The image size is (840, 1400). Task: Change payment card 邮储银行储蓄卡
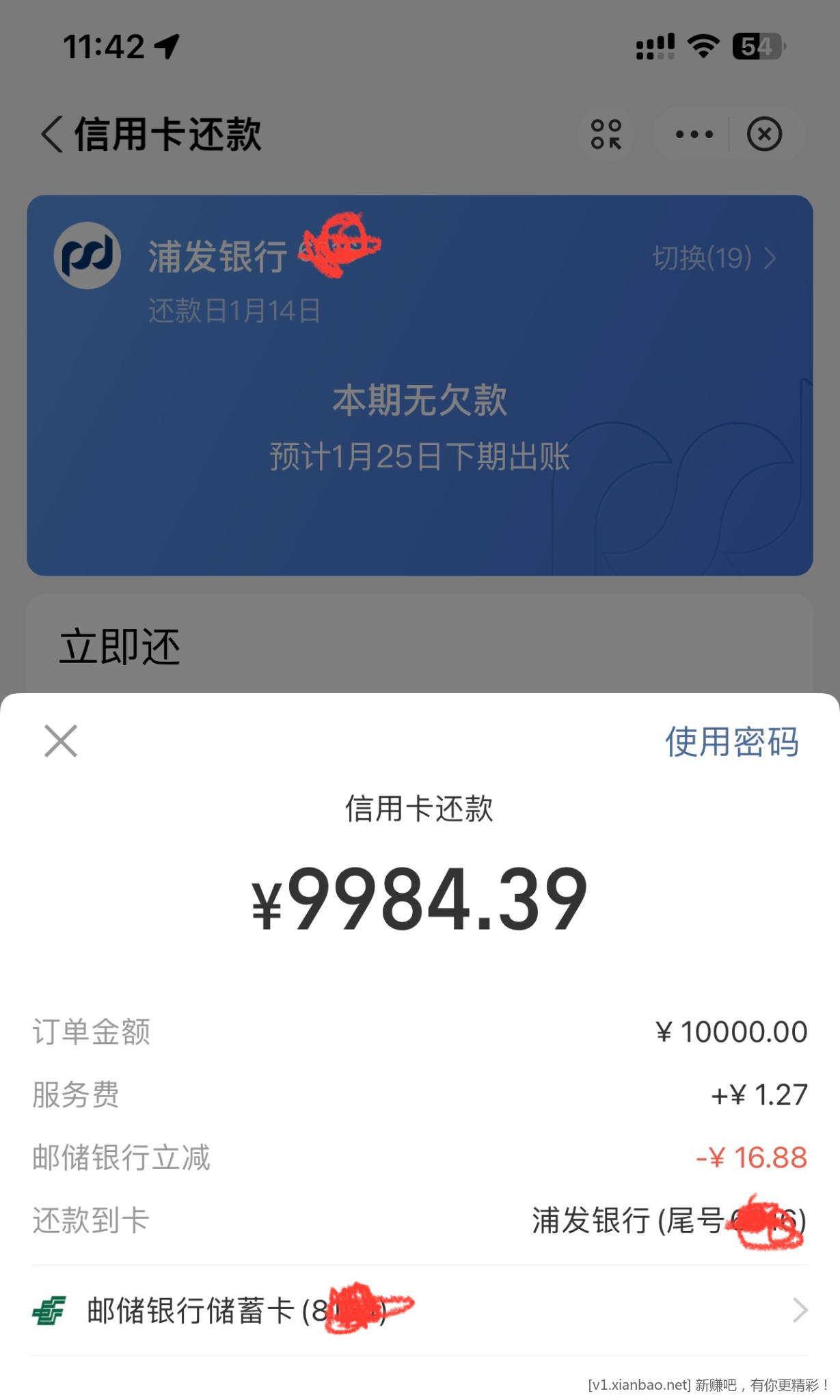pyautogui.click(x=420, y=1310)
